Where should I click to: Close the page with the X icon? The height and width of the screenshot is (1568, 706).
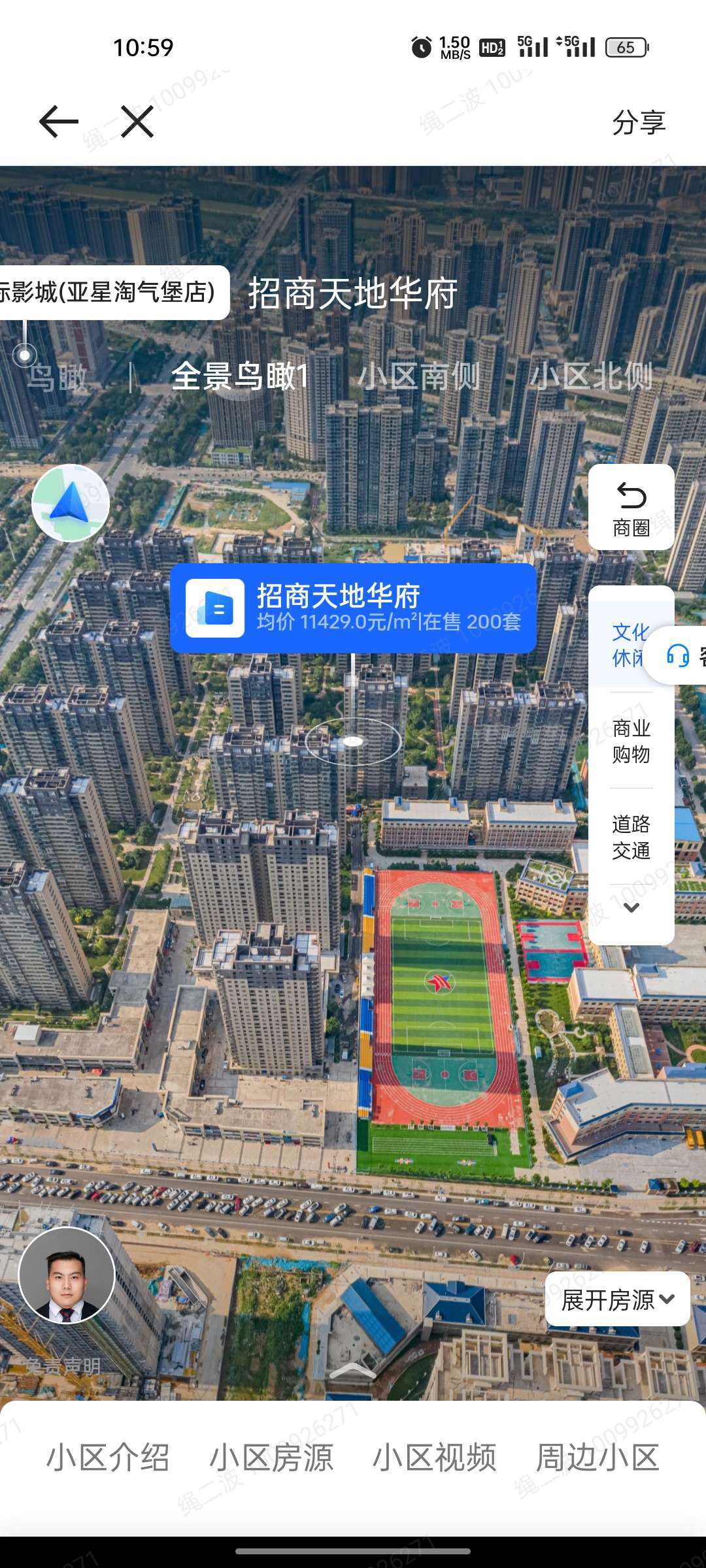(137, 122)
